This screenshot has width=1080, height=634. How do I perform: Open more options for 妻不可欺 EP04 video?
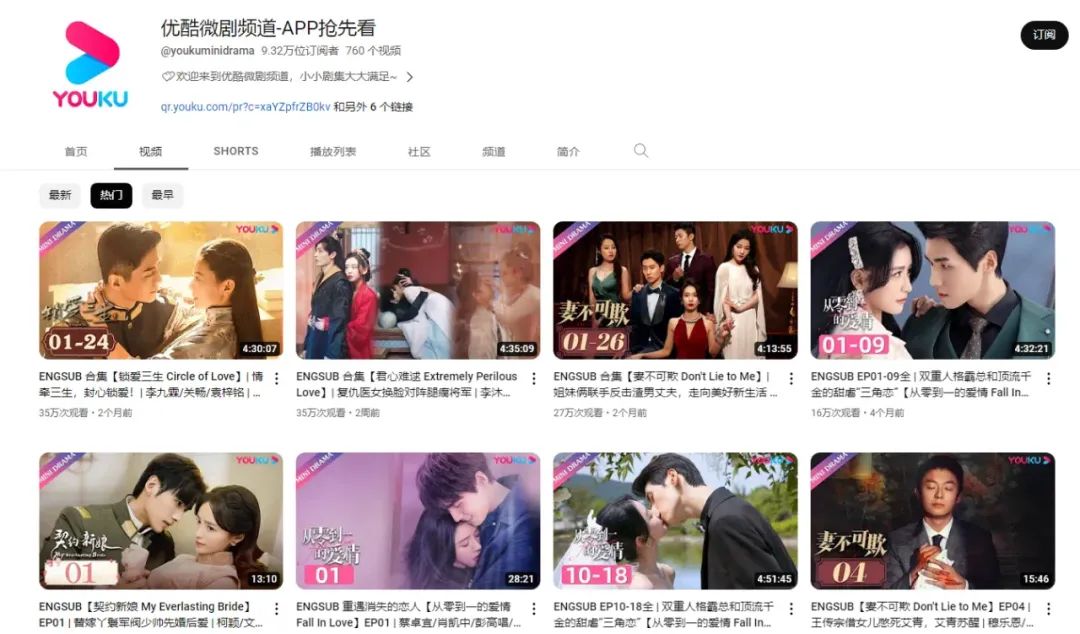[x=1048, y=609]
